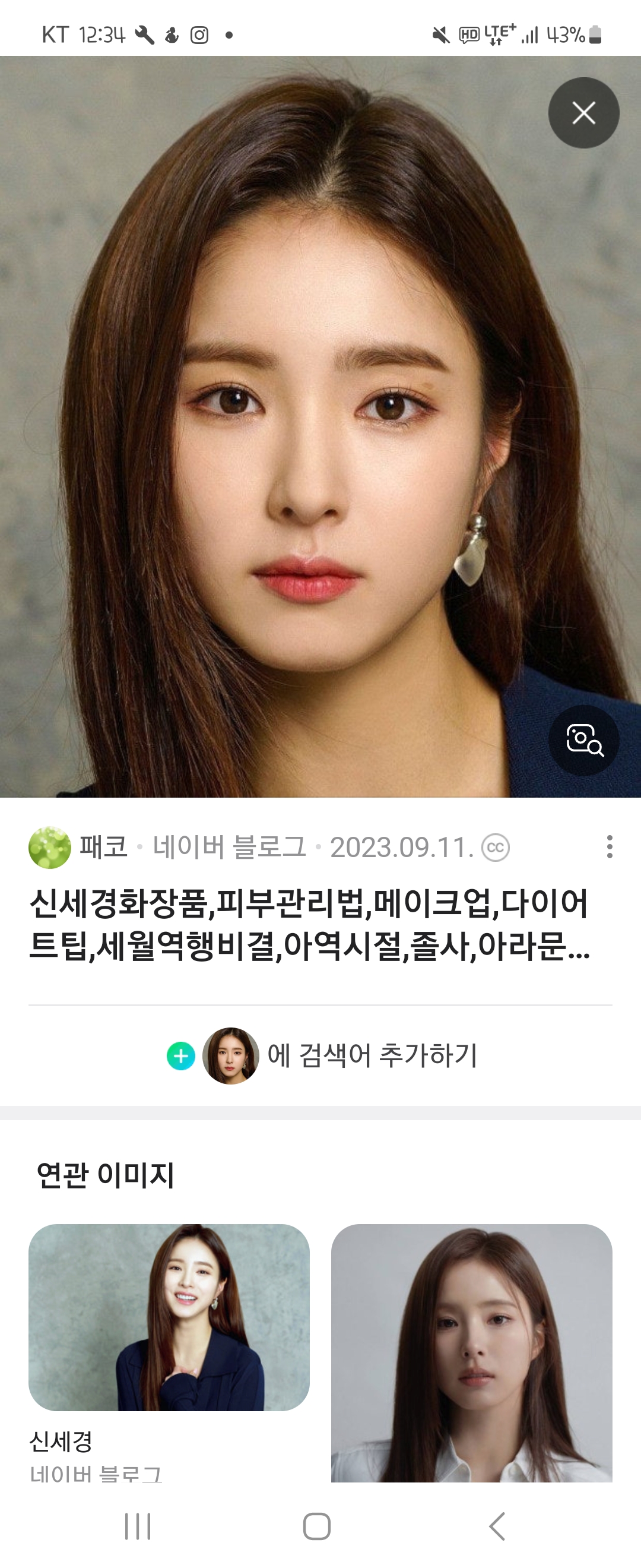Go back using the navigation bar
Viewport: 641px width, 1568px height.
pos(497,1526)
